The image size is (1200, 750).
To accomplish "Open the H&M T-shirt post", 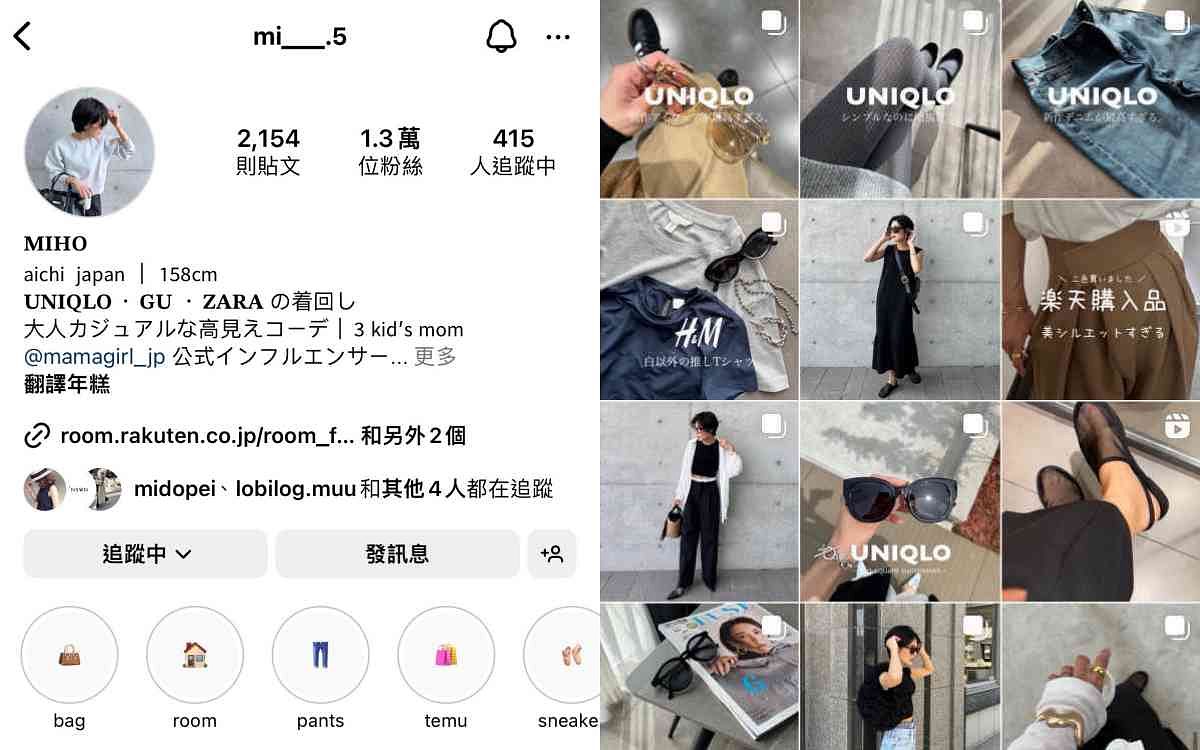I will coord(699,300).
